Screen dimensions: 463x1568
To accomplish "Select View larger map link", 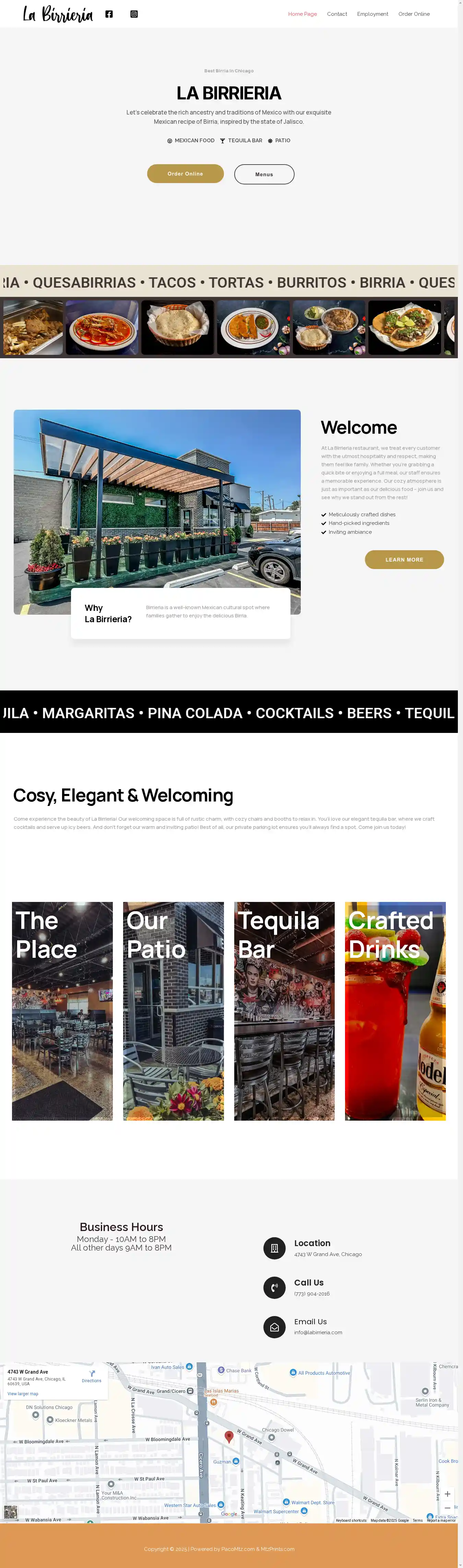I will coord(23,1393).
